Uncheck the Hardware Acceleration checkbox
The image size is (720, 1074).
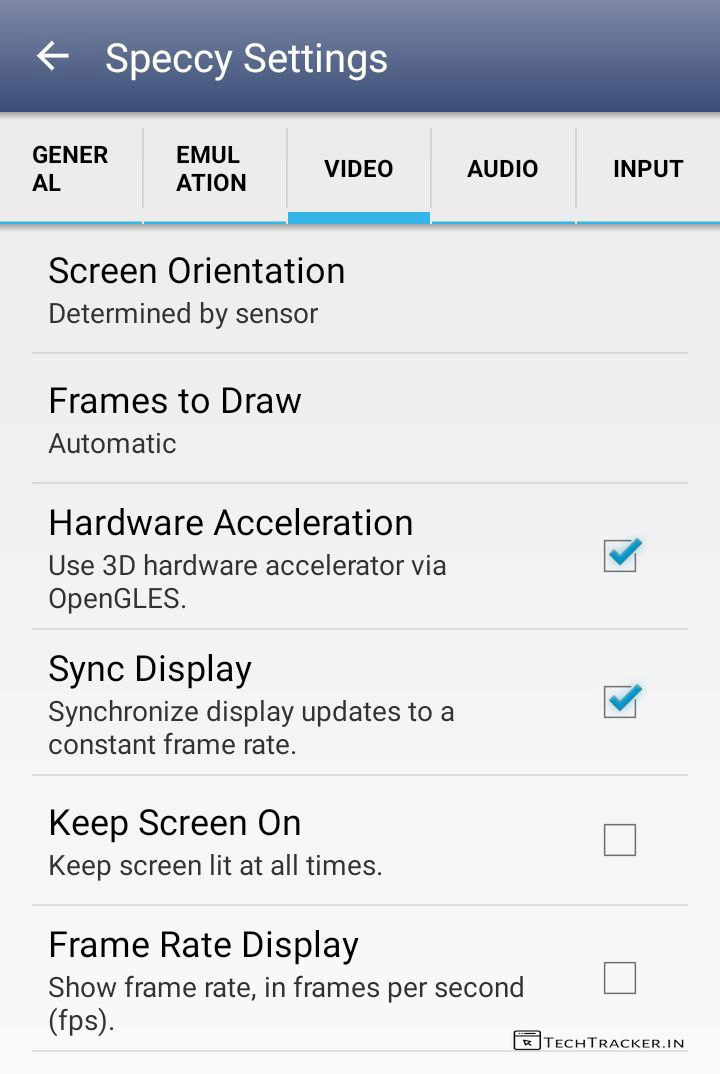(620, 556)
